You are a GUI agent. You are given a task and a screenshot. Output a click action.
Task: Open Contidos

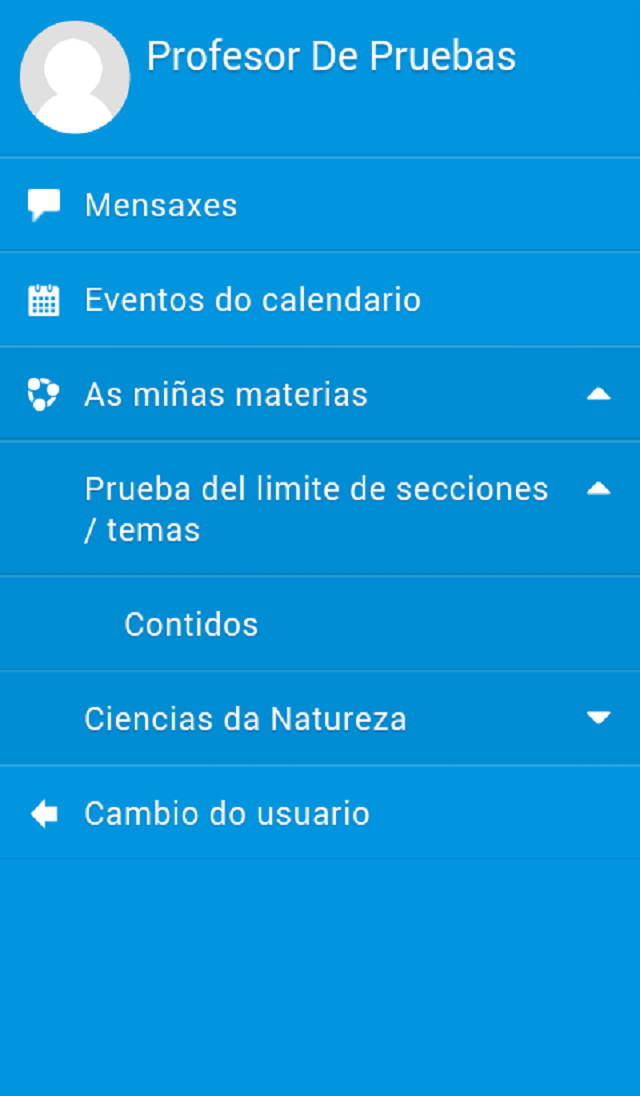click(320, 623)
